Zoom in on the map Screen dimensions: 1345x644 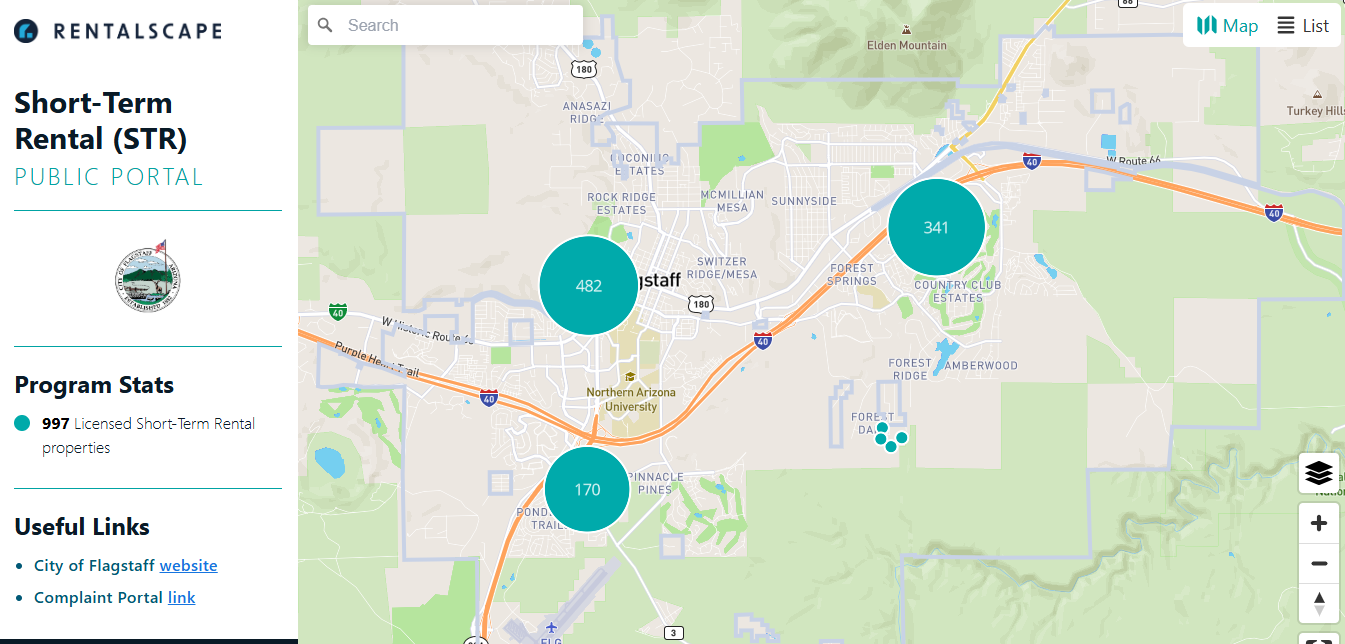coord(1318,523)
